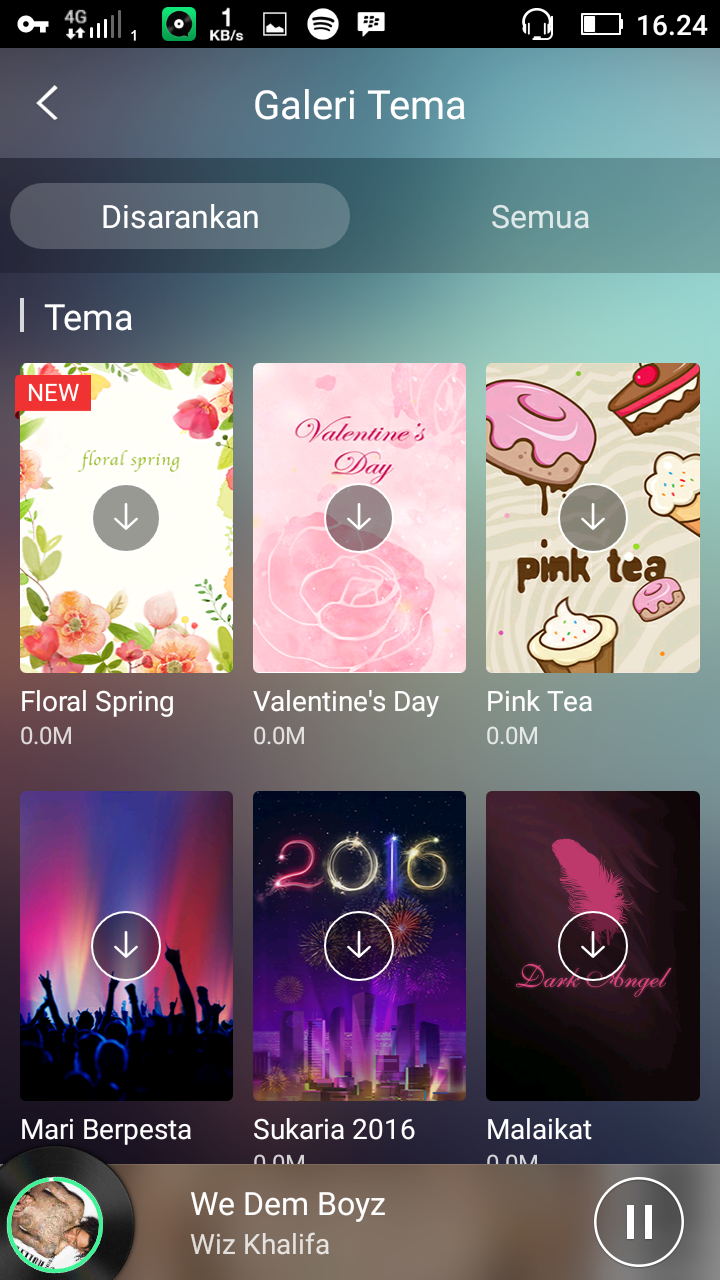Download the Mari Berpesta theme
720x1280 pixels.
pos(126,945)
